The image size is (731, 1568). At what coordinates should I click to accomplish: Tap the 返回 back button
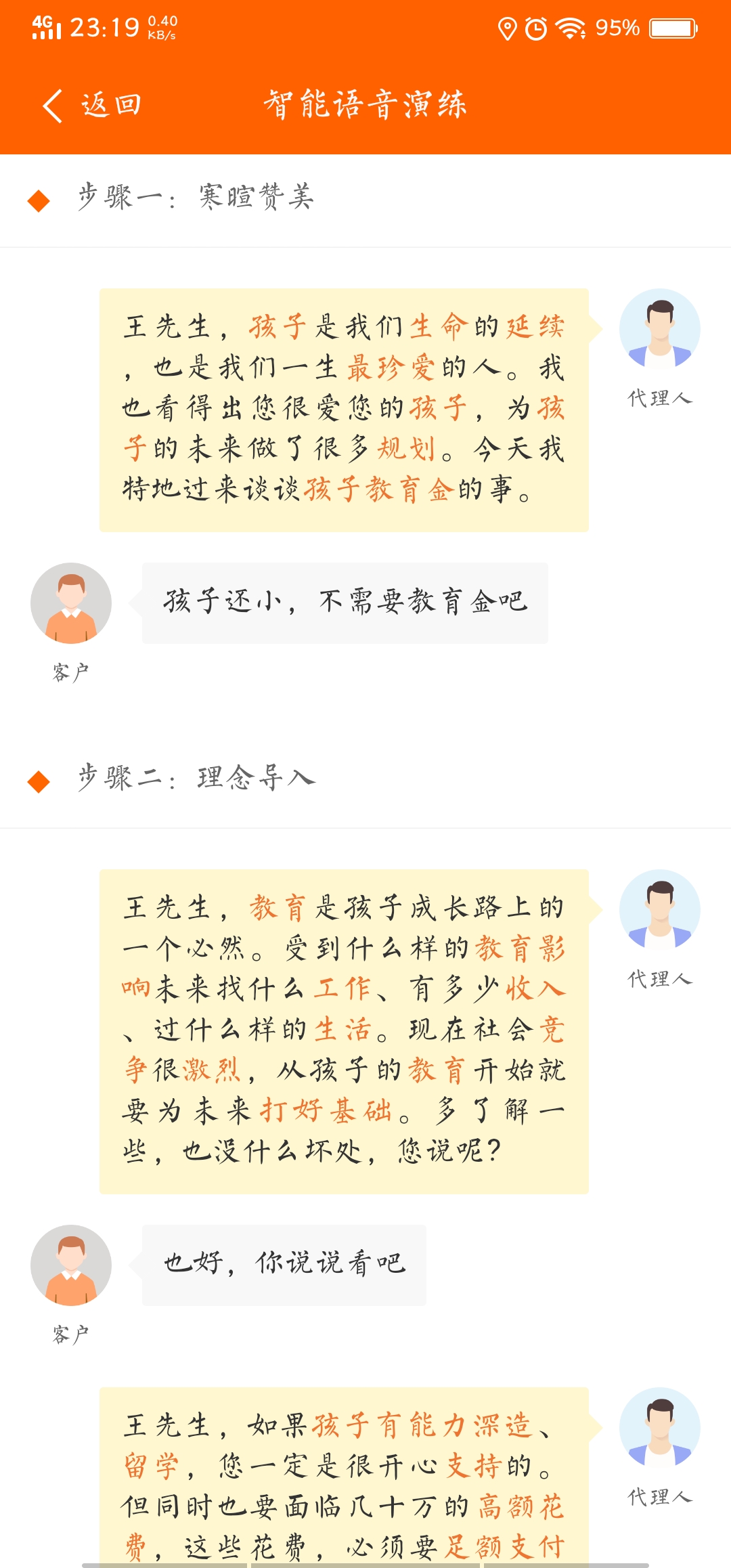(x=91, y=106)
